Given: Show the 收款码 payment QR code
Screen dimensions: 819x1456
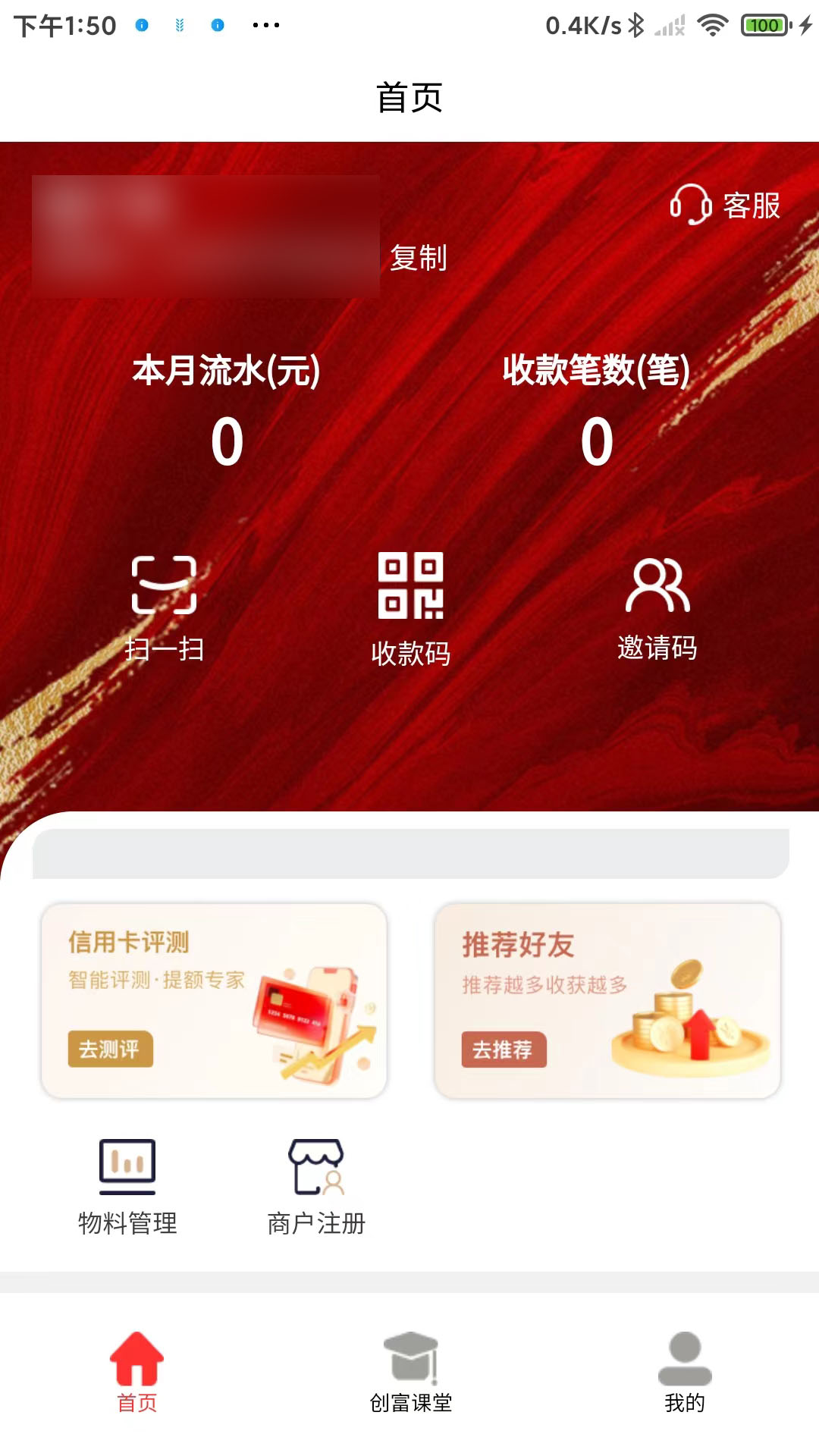Looking at the screenshot, I should pos(410,609).
